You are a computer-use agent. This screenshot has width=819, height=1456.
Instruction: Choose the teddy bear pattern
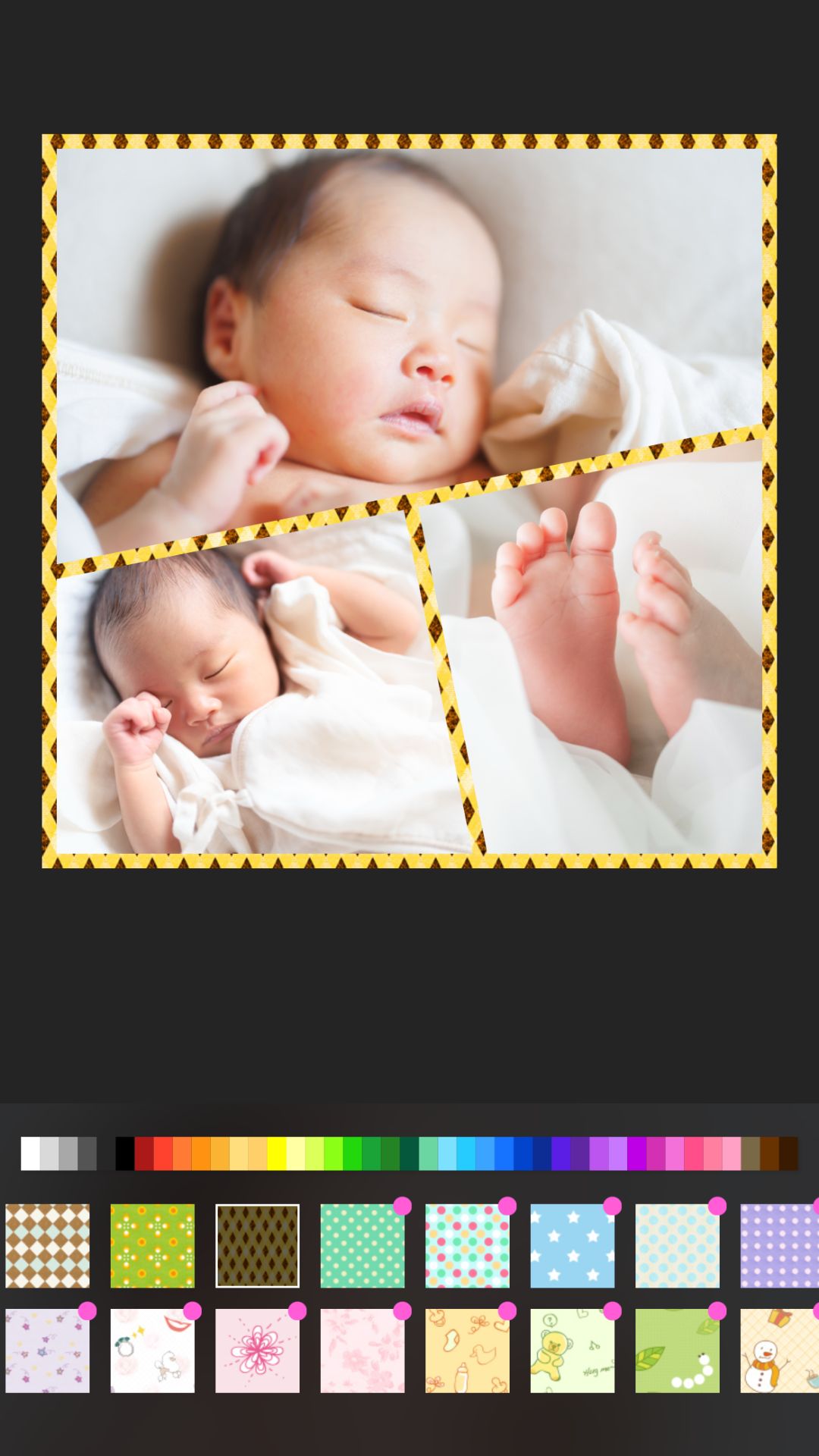572,1351
